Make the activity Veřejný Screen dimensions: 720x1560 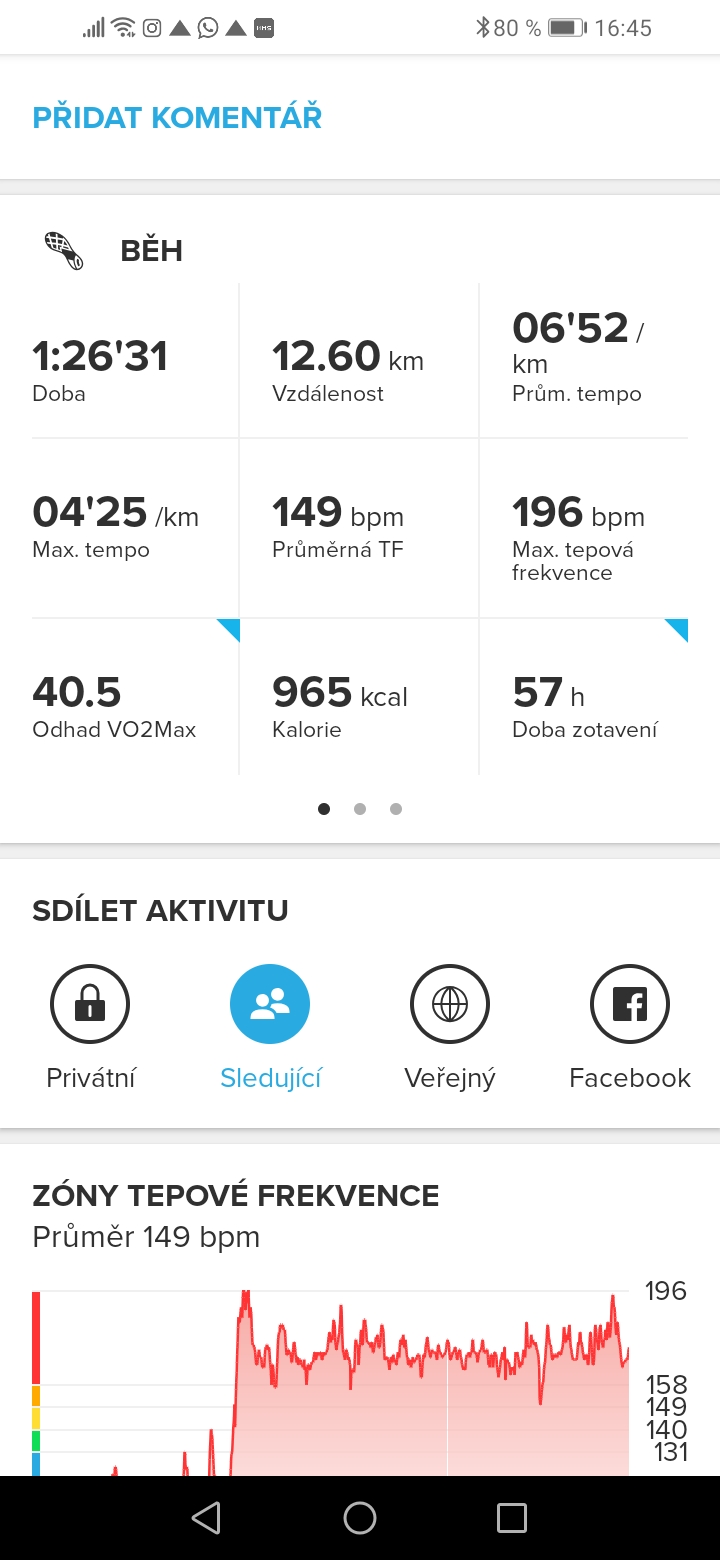coord(450,1004)
